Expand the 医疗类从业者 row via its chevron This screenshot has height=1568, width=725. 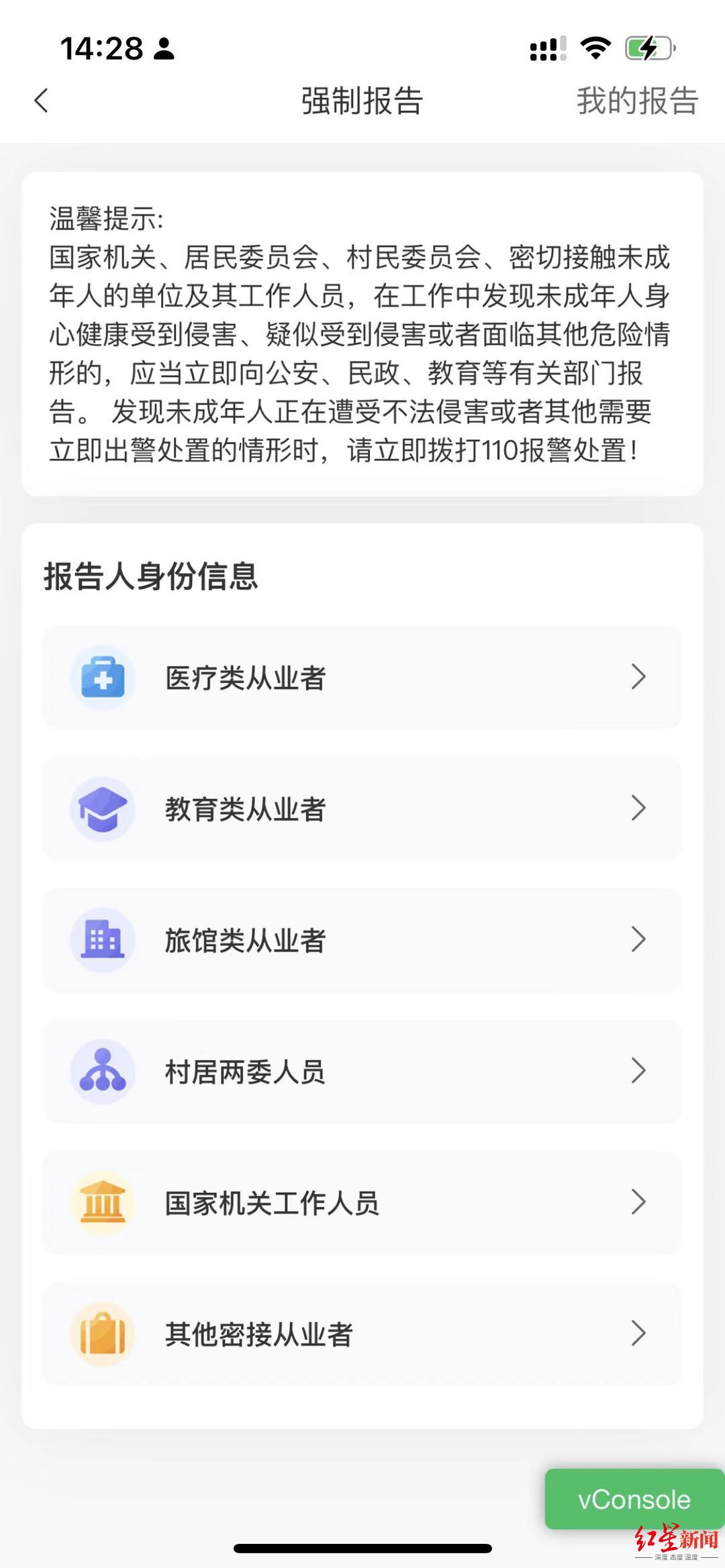pyautogui.click(x=638, y=678)
